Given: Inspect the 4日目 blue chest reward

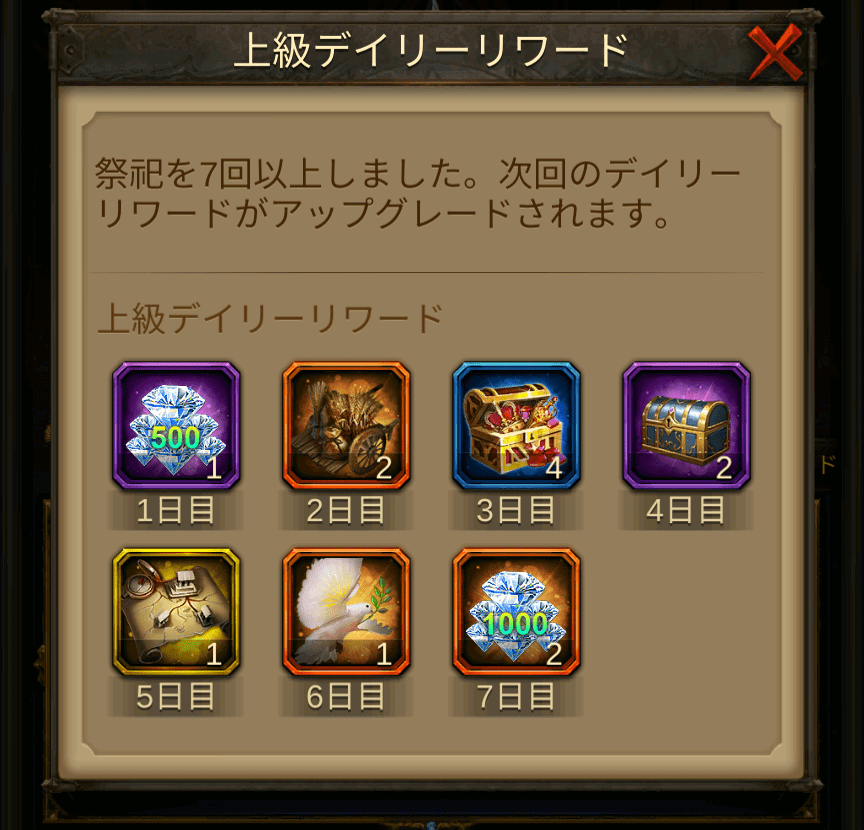Looking at the screenshot, I should pyautogui.click(x=686, y=425).
